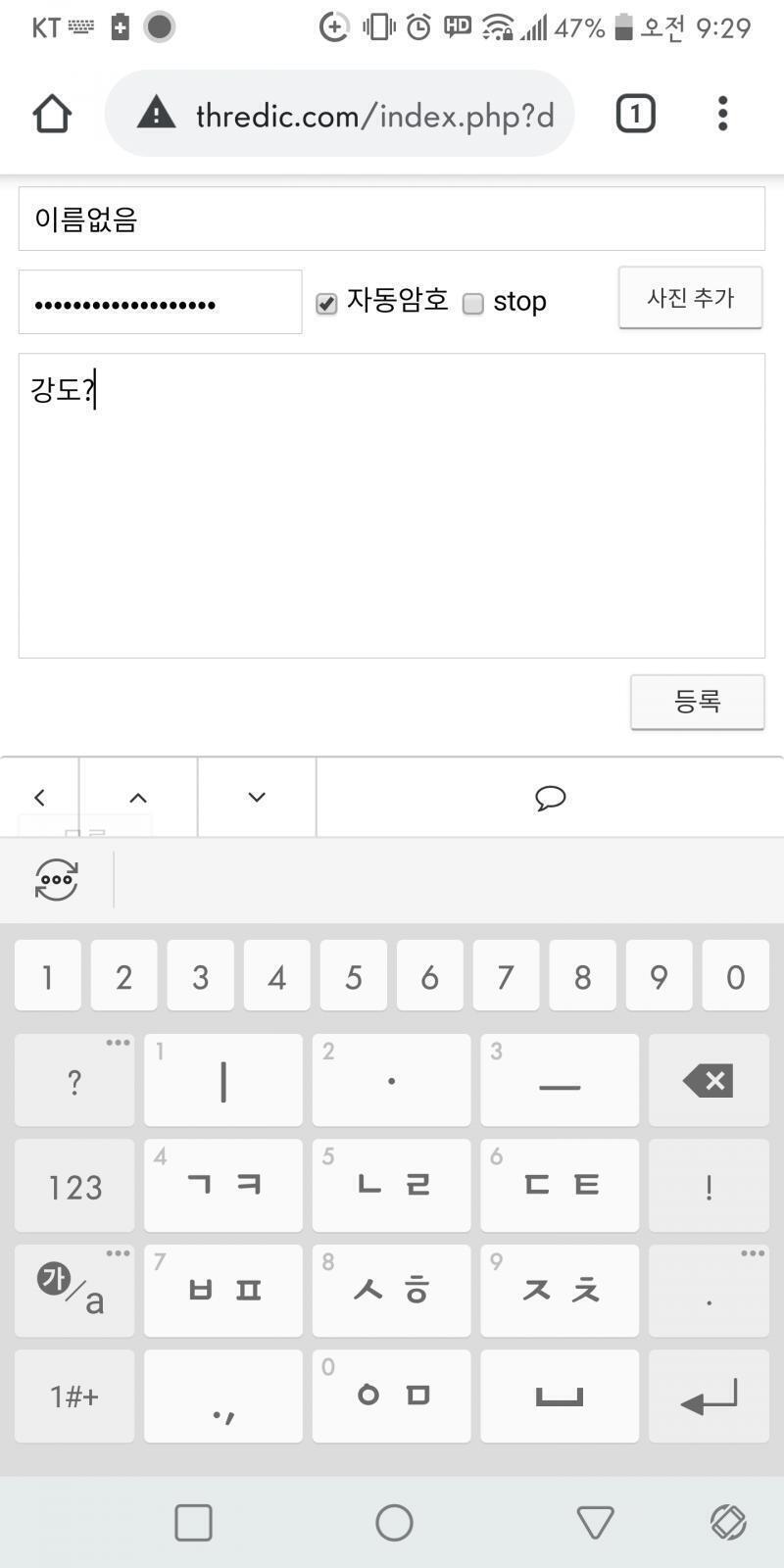Tap the up arrow in the bottom bar
The width and height of the screenshot is (784, 1568).
[138, 798]
